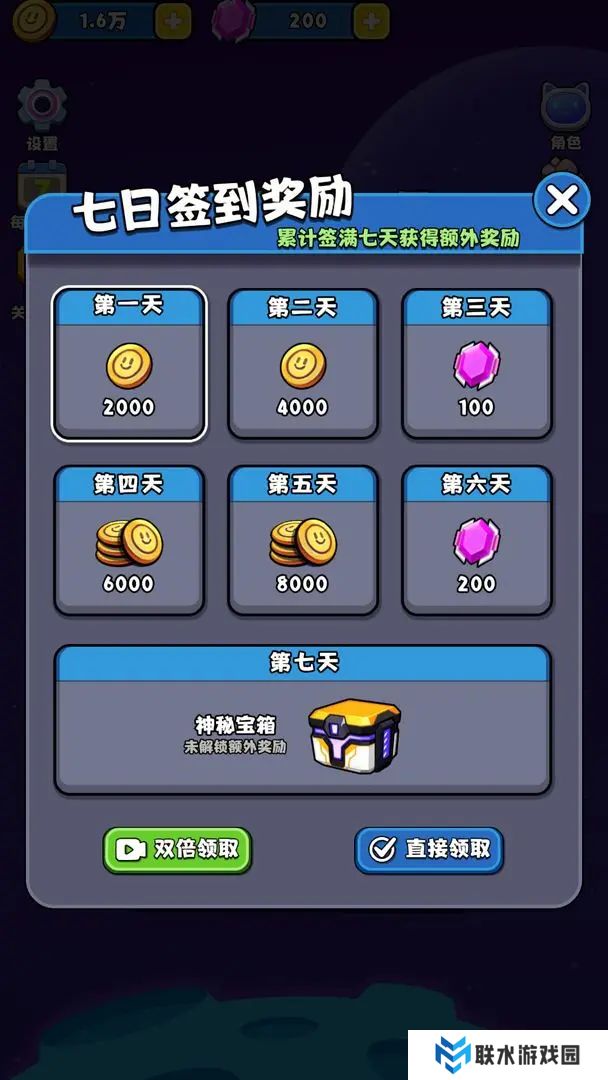The height and width of the screenshot is (1080, 608).
Task: Select the 第一天 2000 coin reward card
Action: pyautogui.click(x=129, y=364)
